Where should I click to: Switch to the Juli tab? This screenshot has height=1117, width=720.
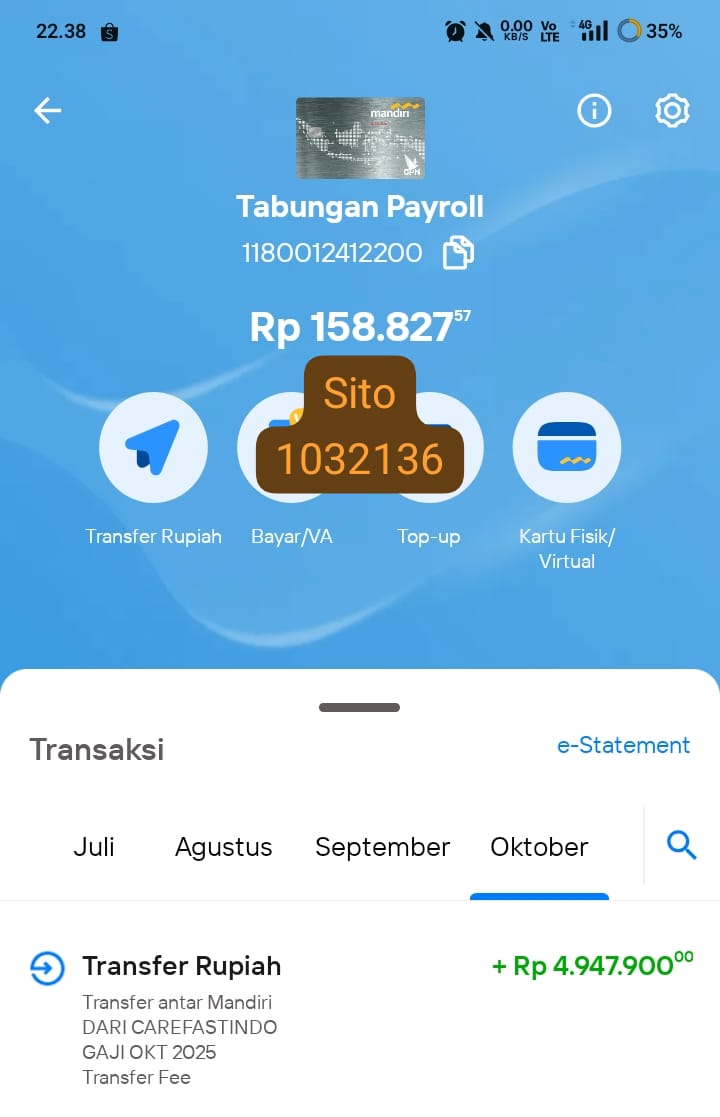pyautogui.click(x=94, y=847)
